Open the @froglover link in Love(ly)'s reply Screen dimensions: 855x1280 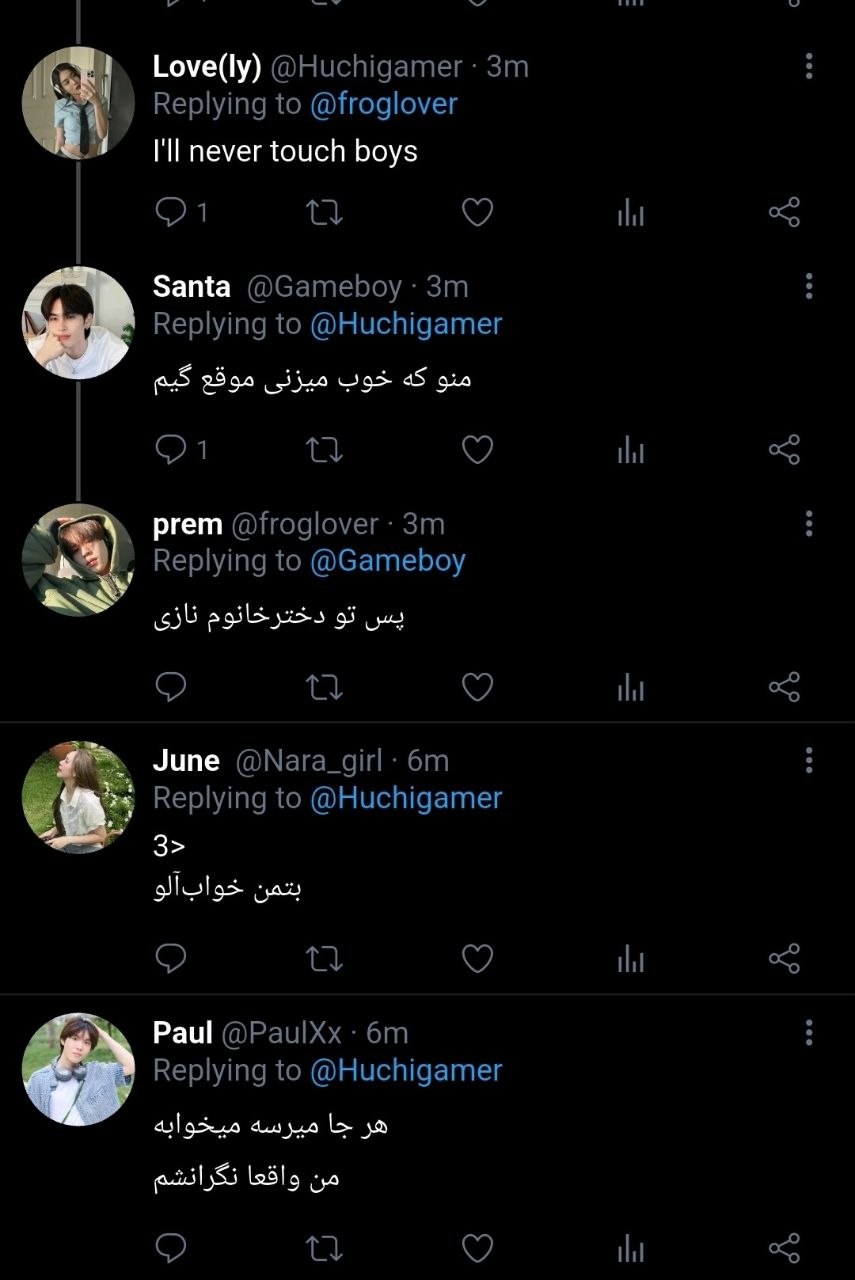tap(384, 104)
